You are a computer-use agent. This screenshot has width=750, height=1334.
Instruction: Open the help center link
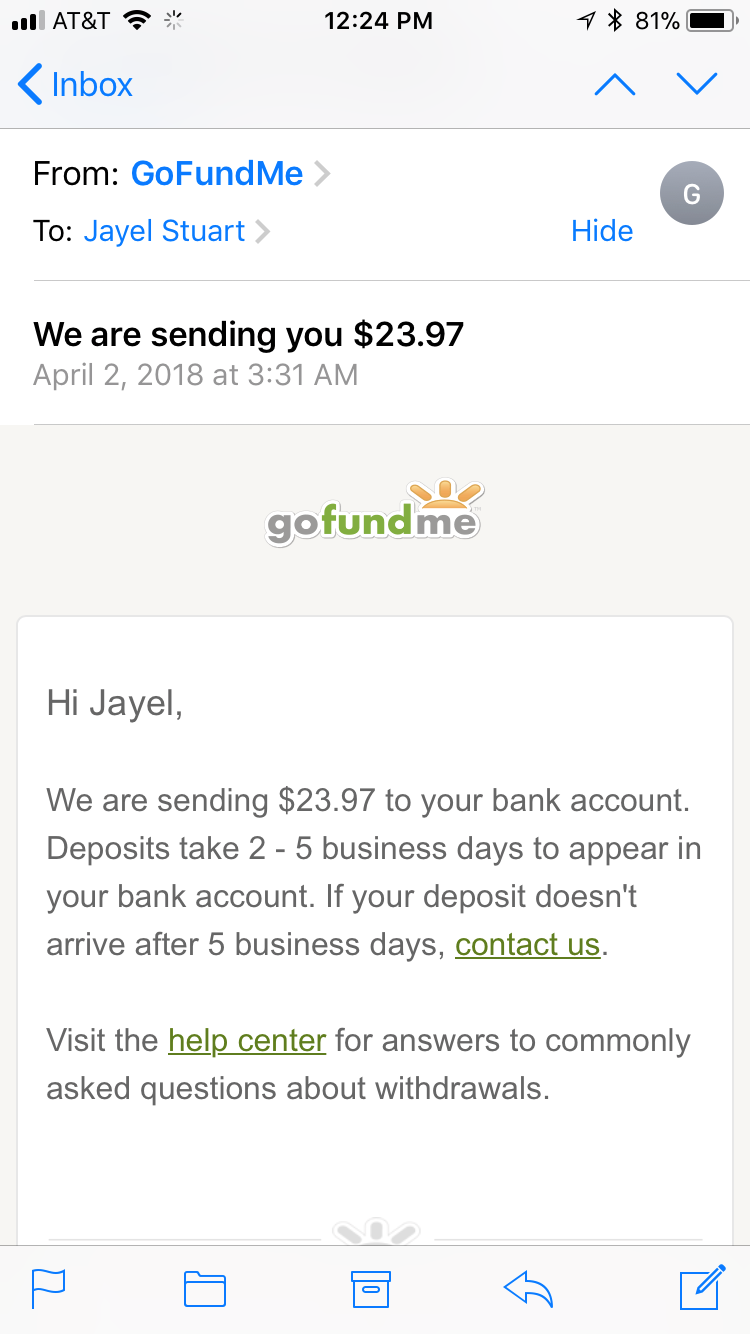pyautogui.click(x=247, y=1041)
